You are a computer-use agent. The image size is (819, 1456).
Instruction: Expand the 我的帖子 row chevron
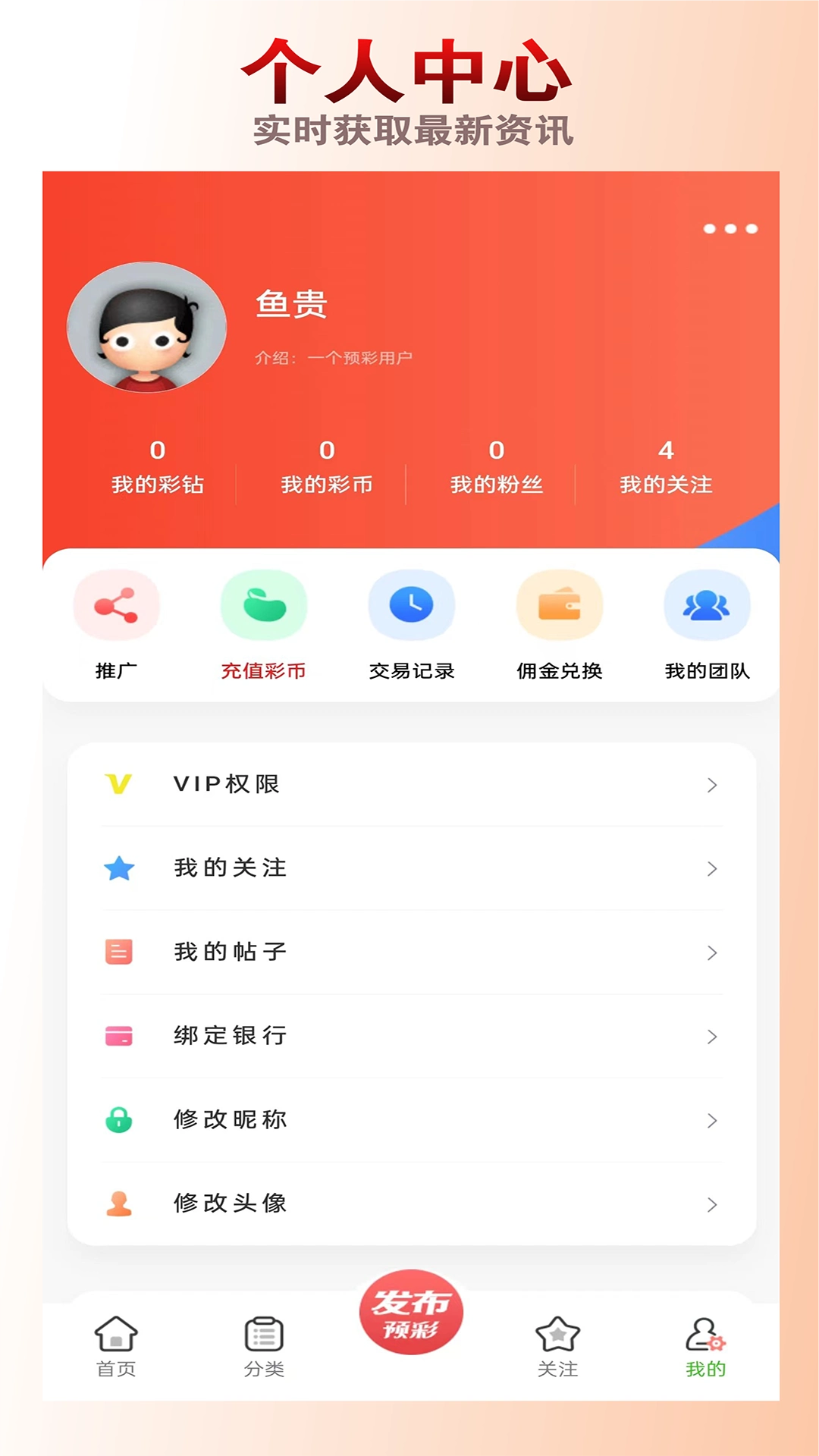pos(711,952)
